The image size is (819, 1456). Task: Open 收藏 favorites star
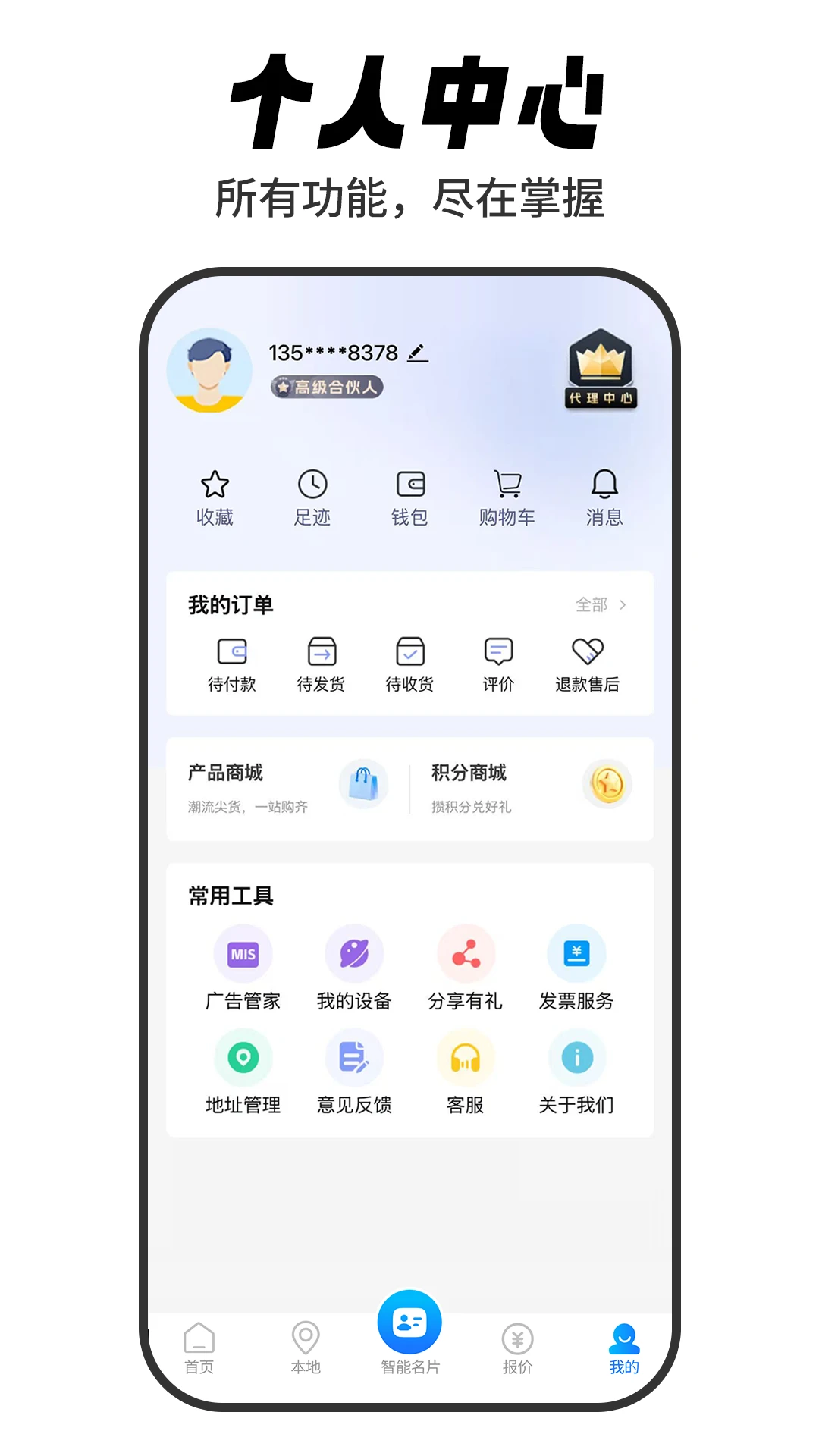point(215,497)
